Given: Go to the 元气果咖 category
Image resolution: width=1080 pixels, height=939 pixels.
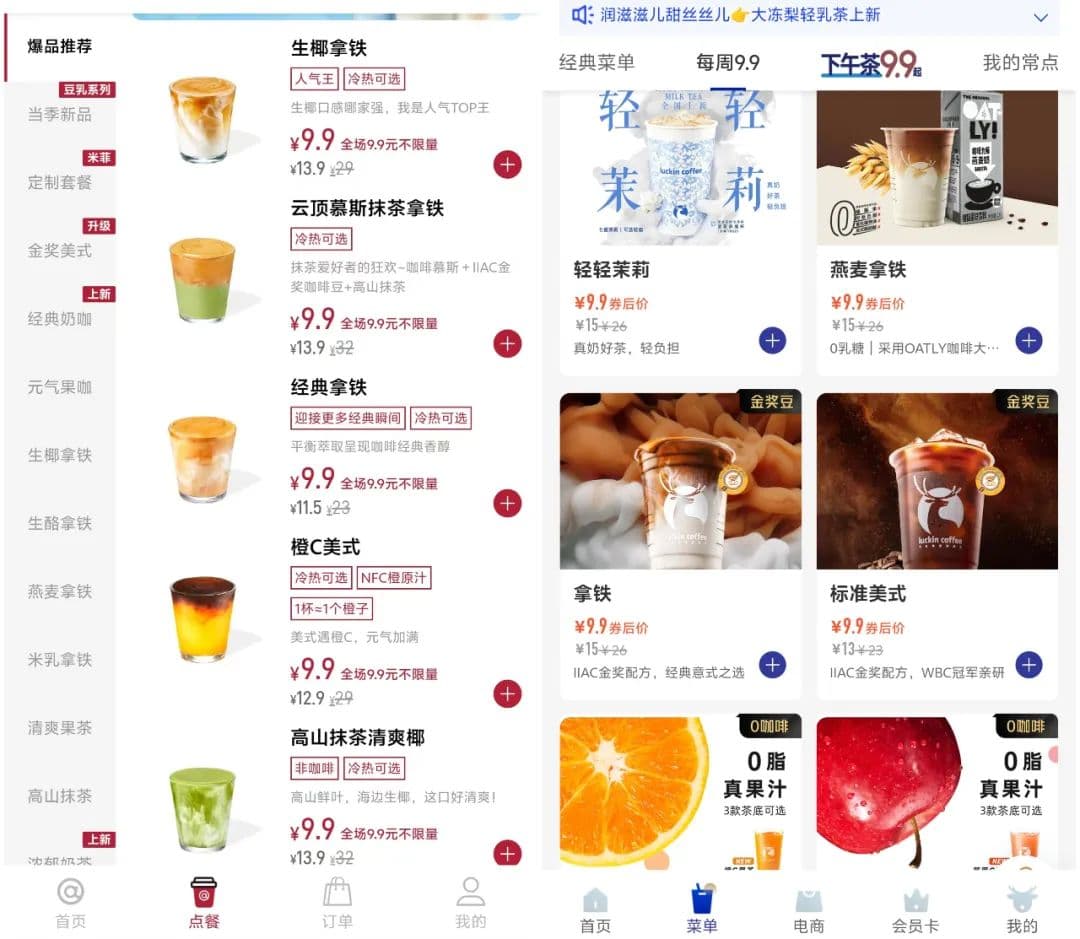Looking at the screenshot, I should click(60, 387).
